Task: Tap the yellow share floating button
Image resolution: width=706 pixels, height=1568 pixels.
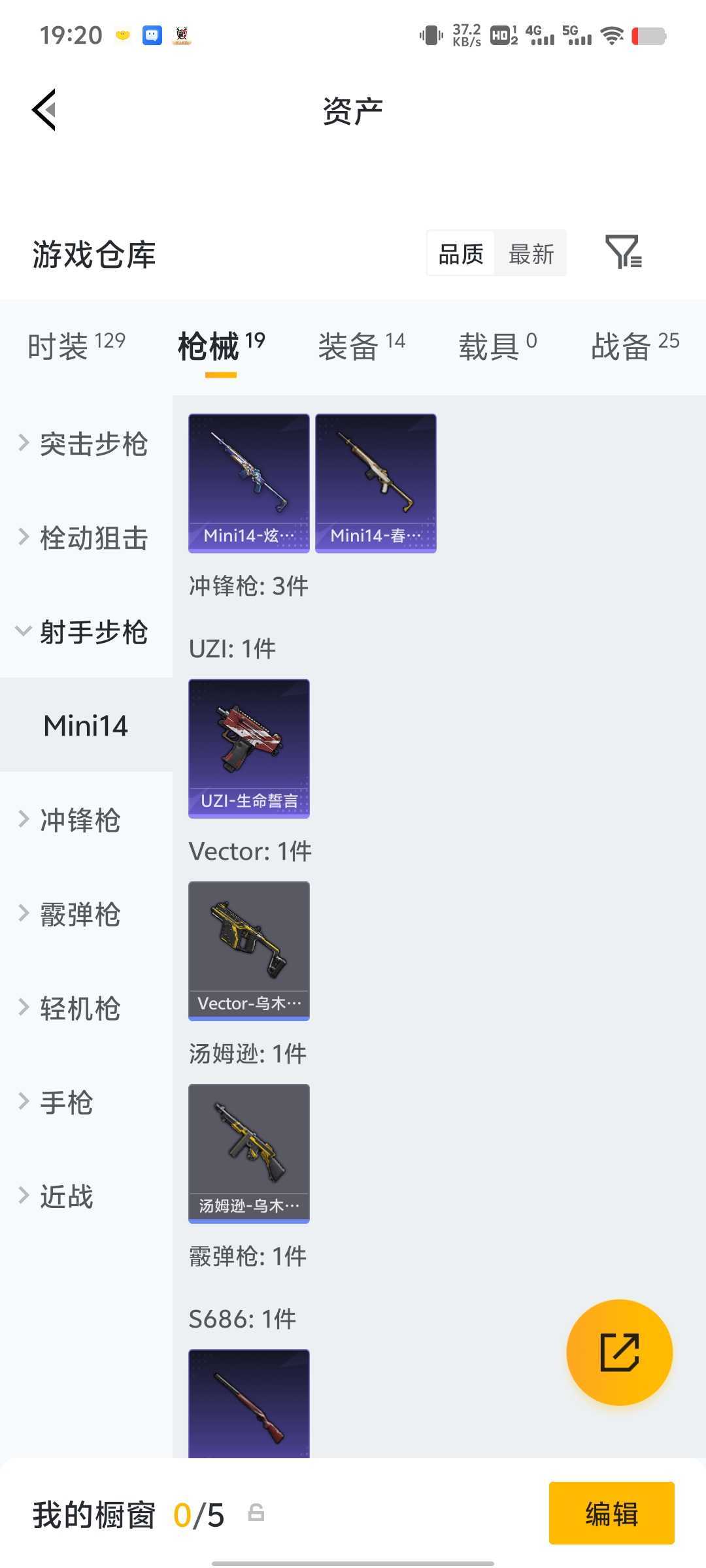Action: pos(619,1352)
